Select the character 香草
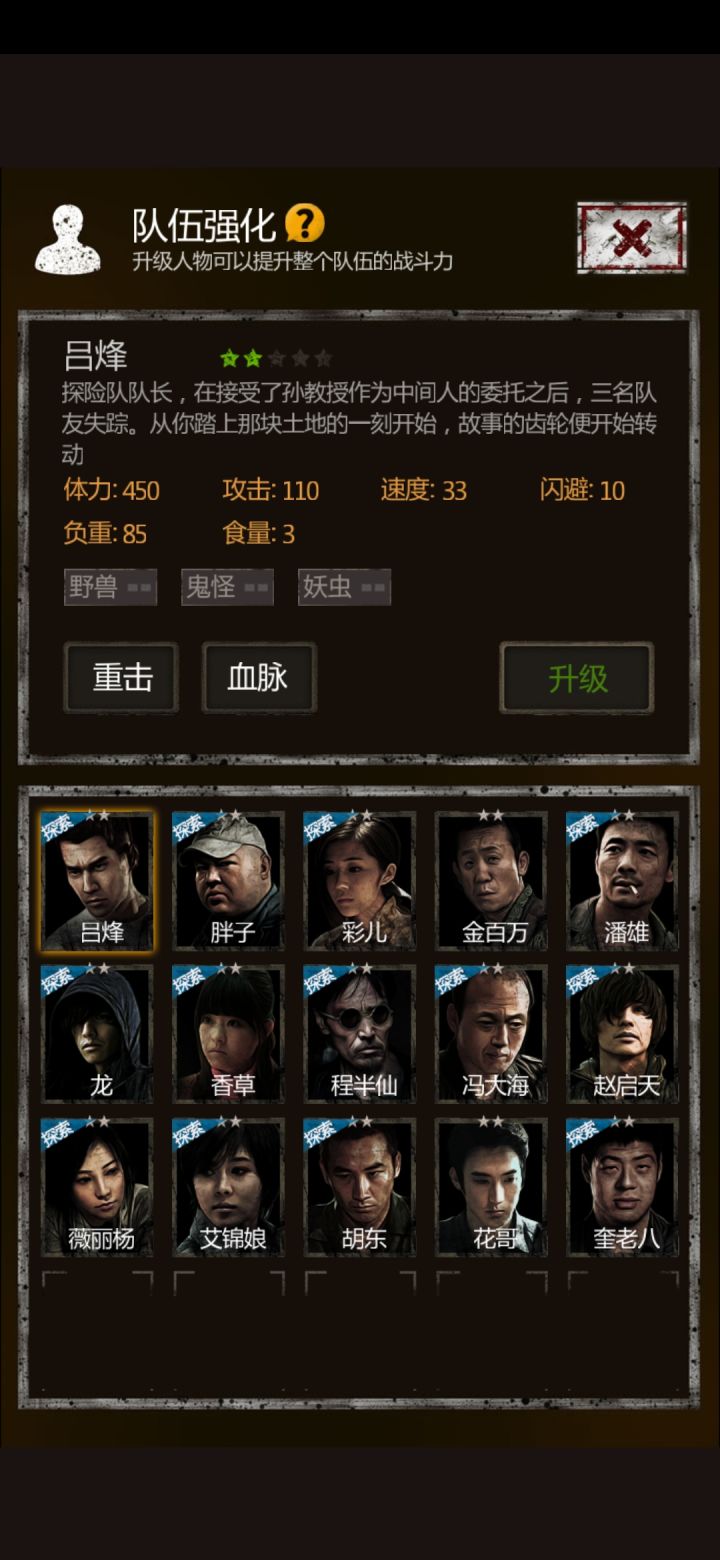This screenshot has height=1560, width=720. (230, 1032)
